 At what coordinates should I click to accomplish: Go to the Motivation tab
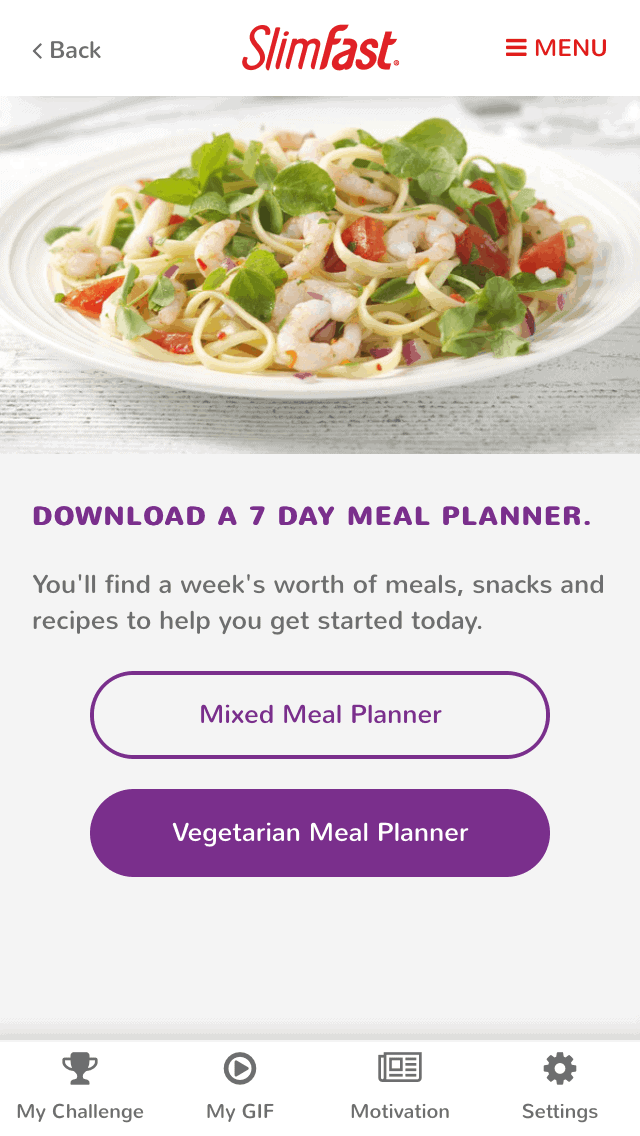[400, 1087]
